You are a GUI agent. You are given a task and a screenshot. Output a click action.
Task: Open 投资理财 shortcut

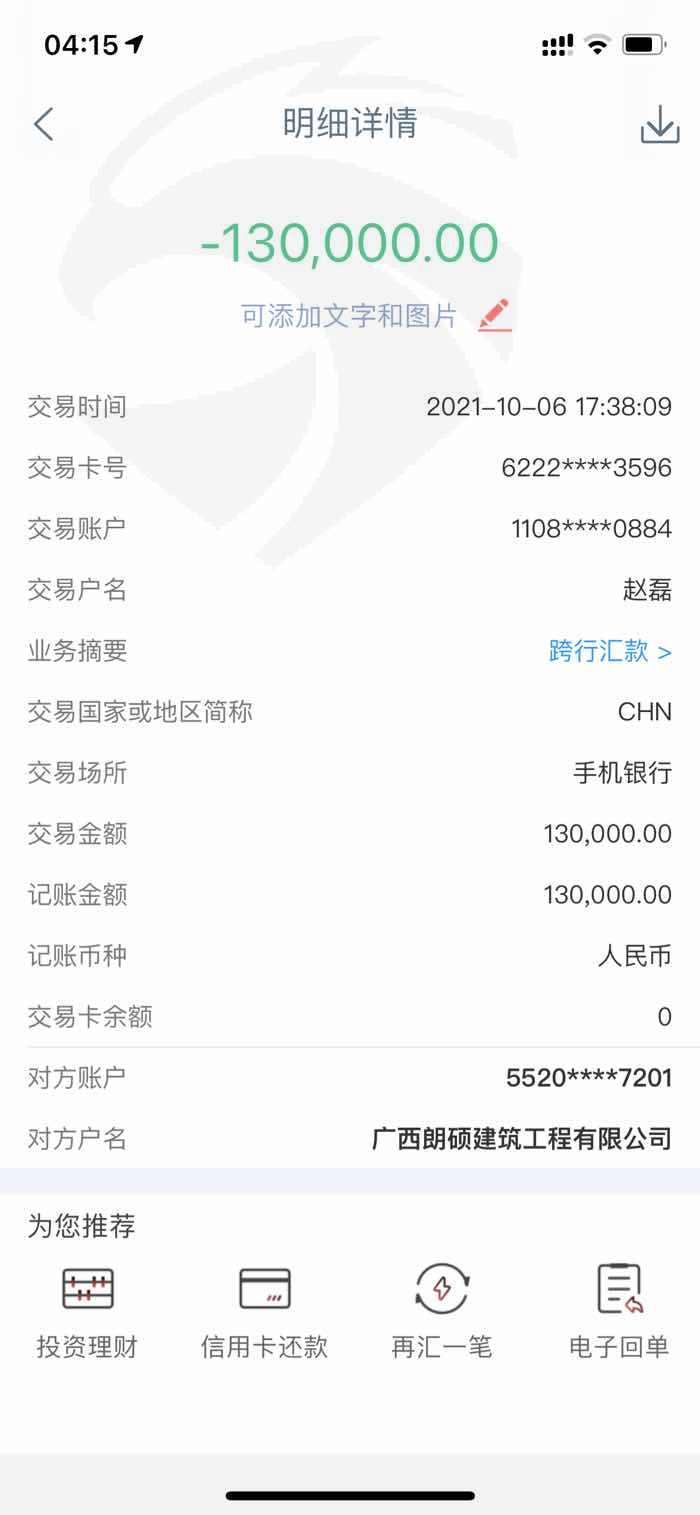click(87, 1311)
